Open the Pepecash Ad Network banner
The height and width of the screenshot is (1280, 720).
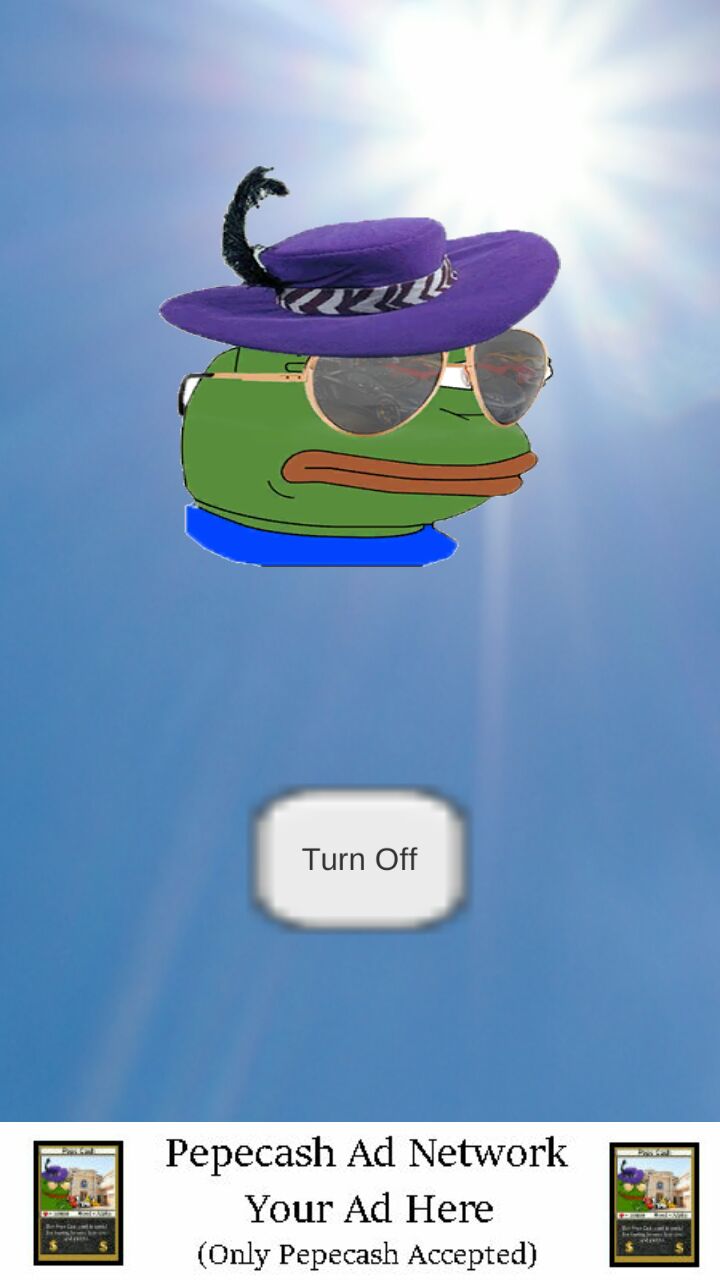point(360,1201)
